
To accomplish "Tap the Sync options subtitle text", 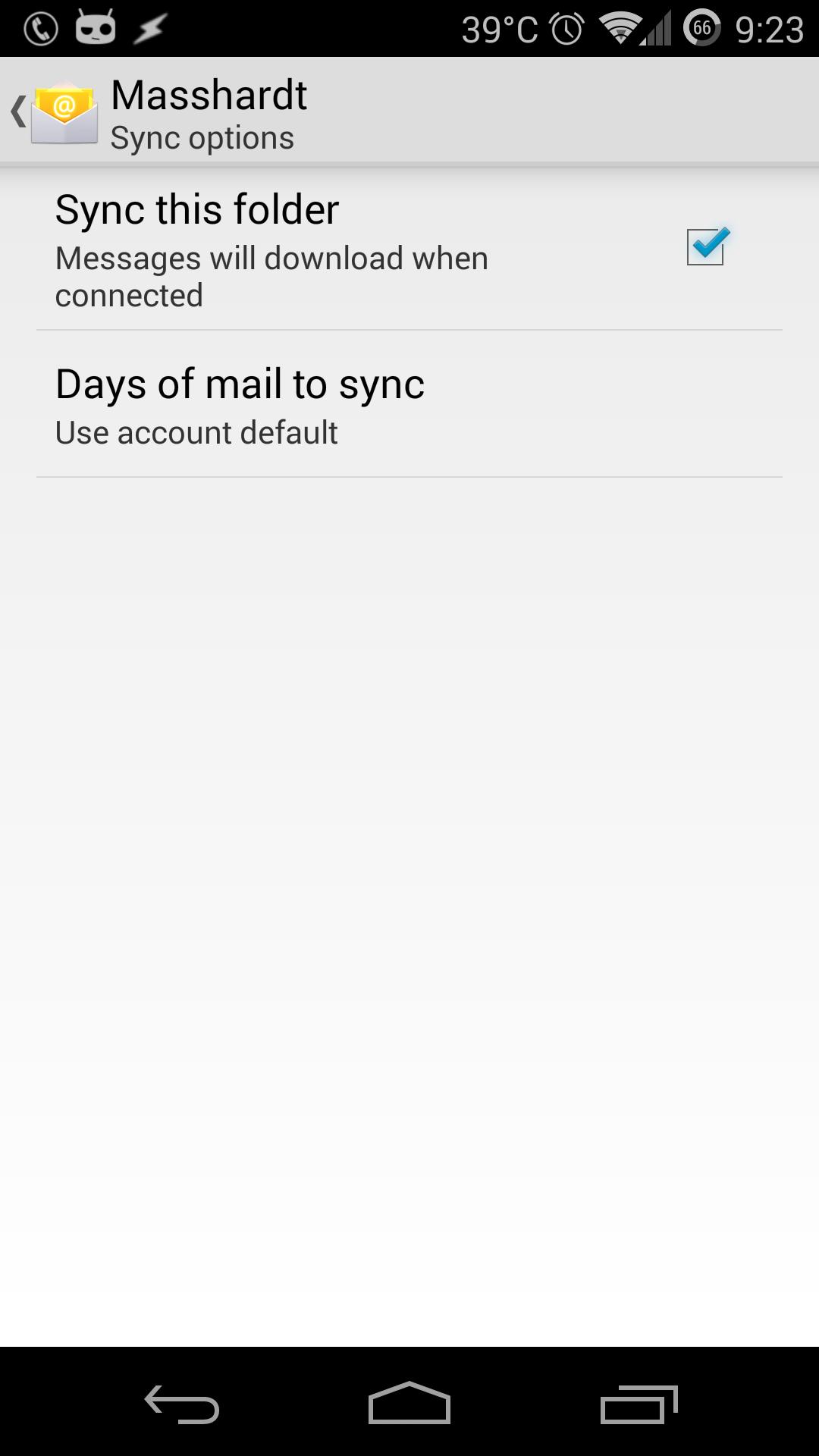I will [202, 137].
